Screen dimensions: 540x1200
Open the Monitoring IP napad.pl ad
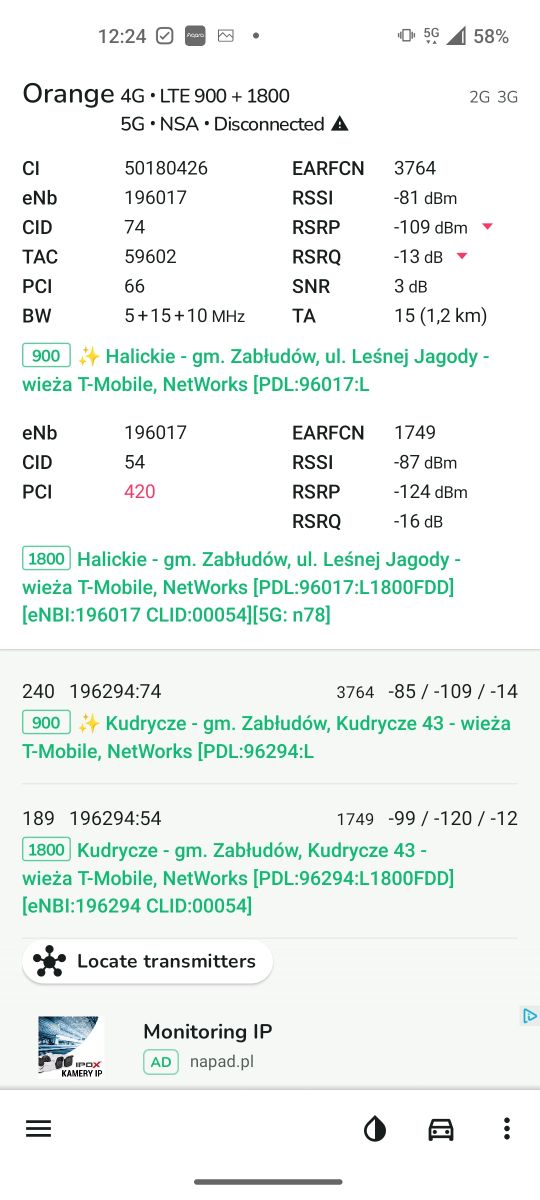coord(270,1046)
